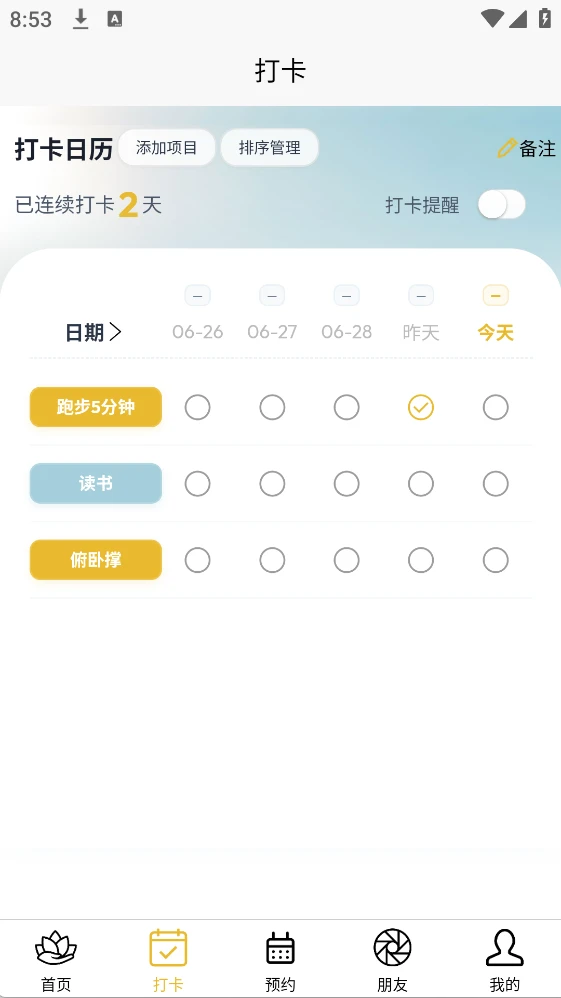Open the 跑步5分钟 project
561x998 pixels.
[x=96, y=407]
